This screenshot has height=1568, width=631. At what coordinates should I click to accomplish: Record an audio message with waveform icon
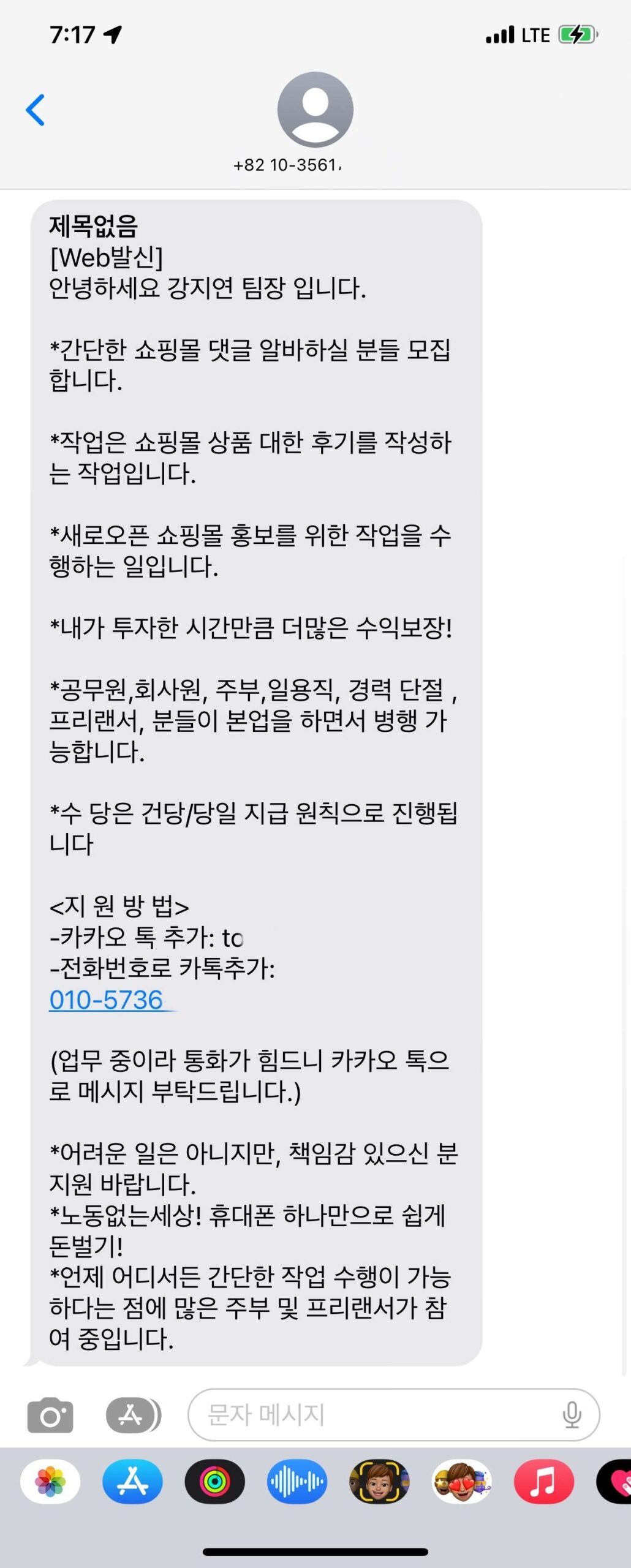(297, 1482)
